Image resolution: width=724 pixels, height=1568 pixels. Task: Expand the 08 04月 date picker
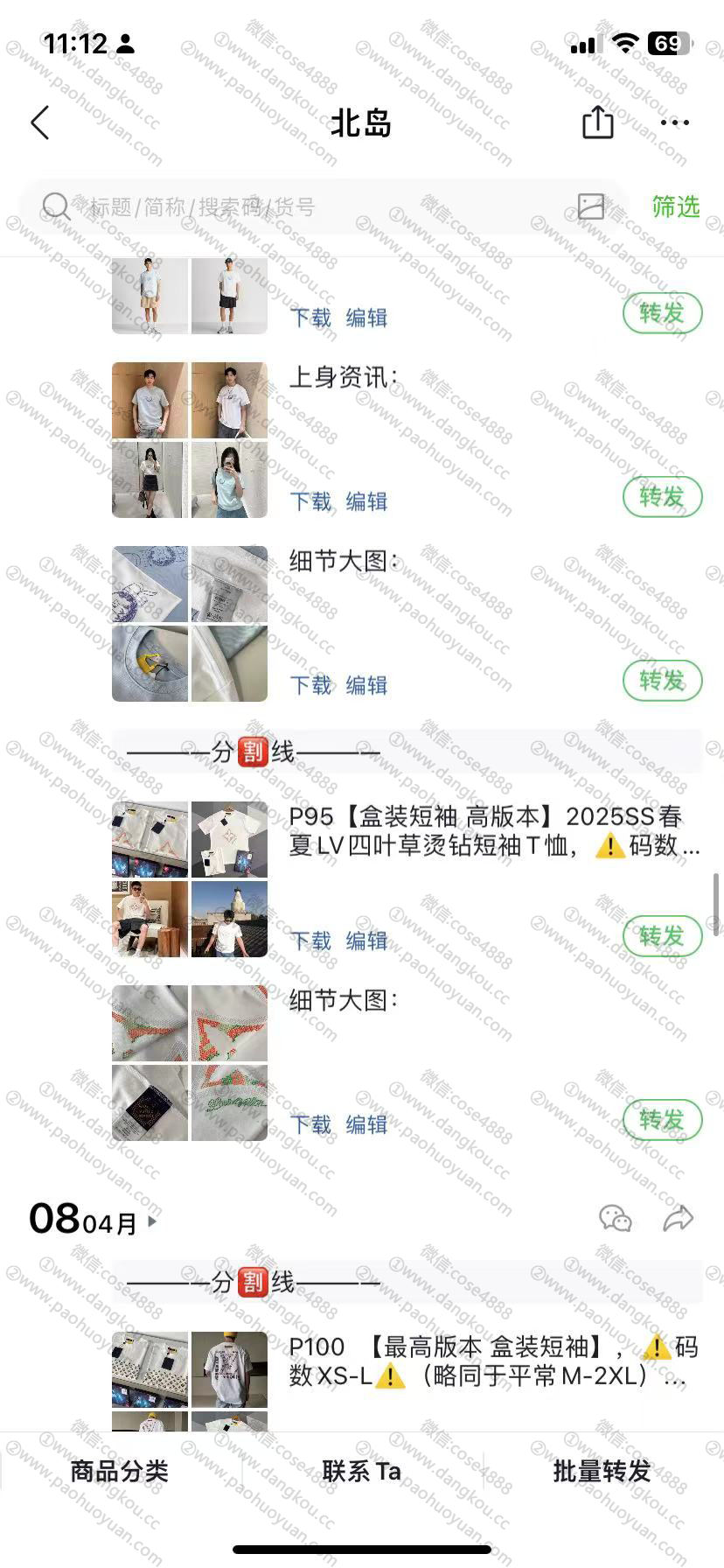point(92,1220)
